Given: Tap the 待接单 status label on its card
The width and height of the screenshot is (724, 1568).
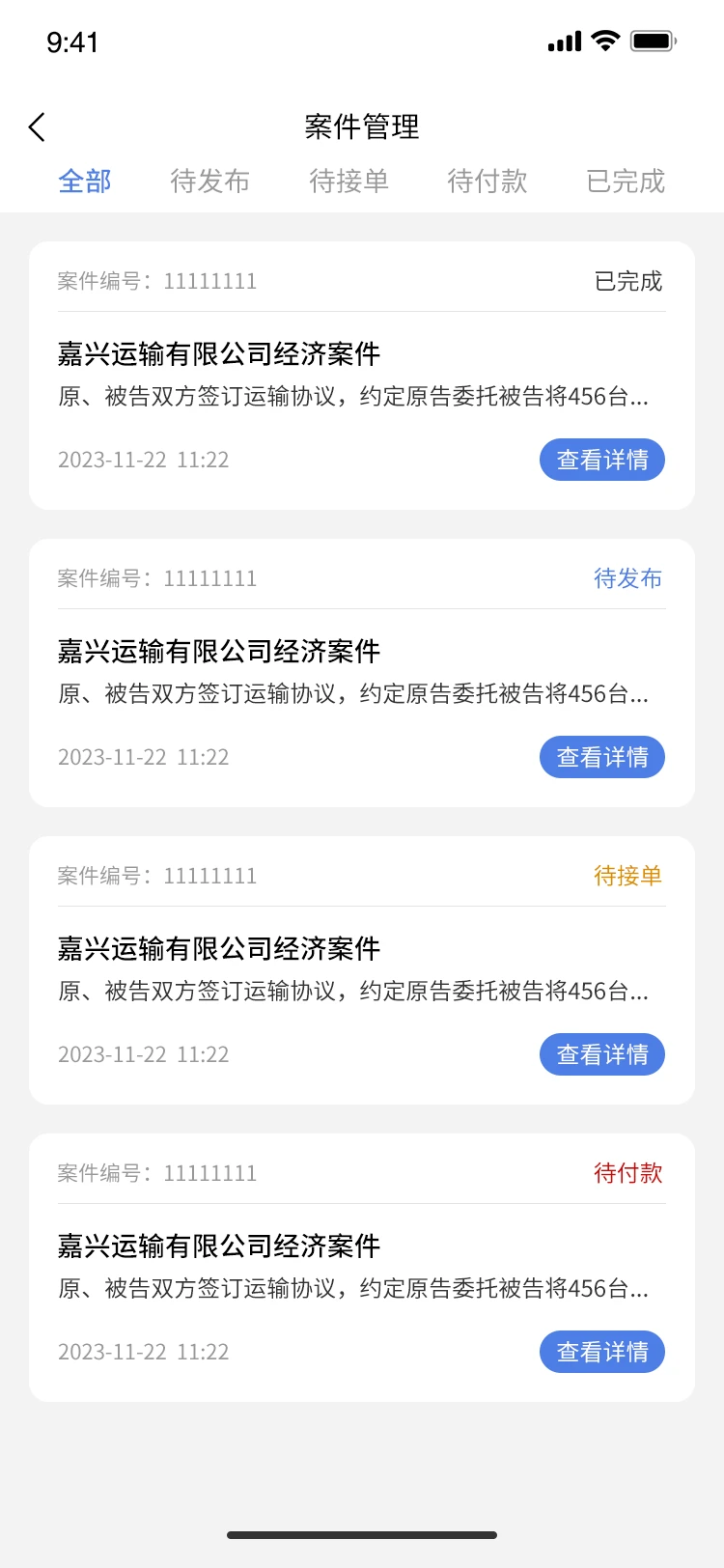Looking at the screenshot, I should [627, 875].
